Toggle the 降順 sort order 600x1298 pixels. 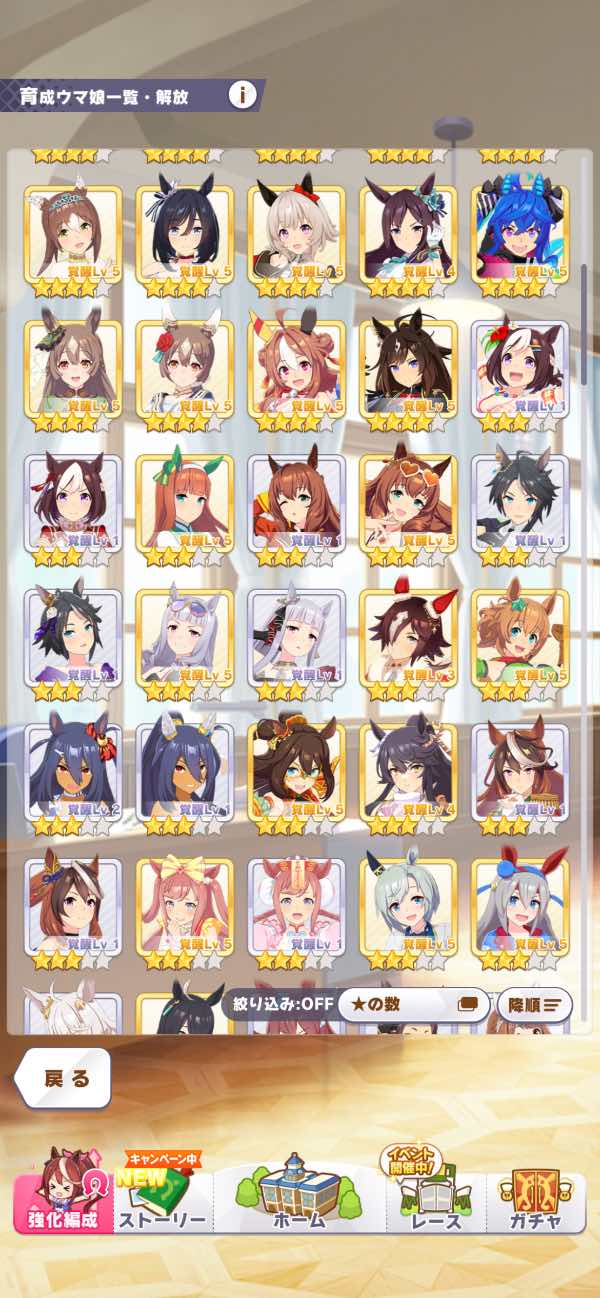click(534, 1004)
